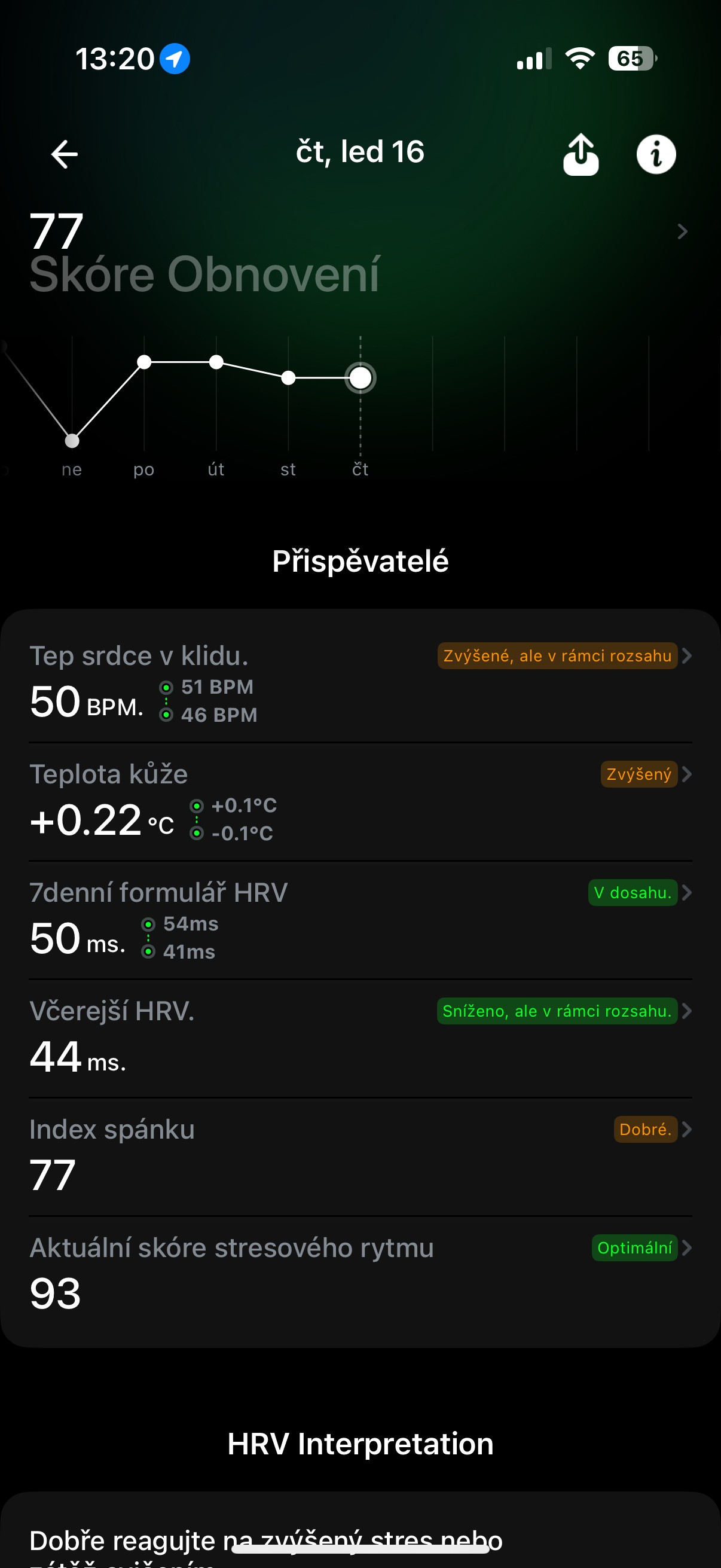Tap the 'Optimální' stress score badge

pos(634,1248)
